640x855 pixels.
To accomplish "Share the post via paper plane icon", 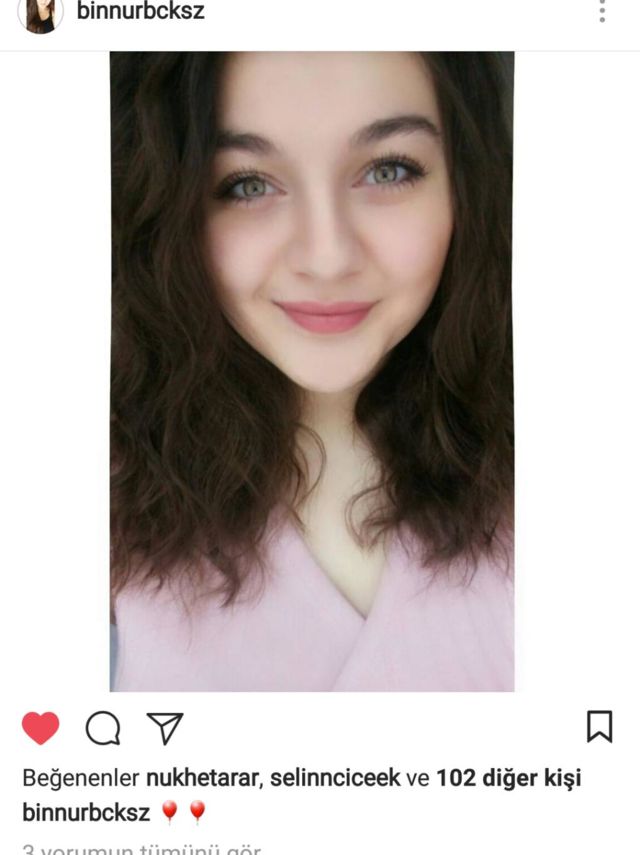I will tap(165, 728).
